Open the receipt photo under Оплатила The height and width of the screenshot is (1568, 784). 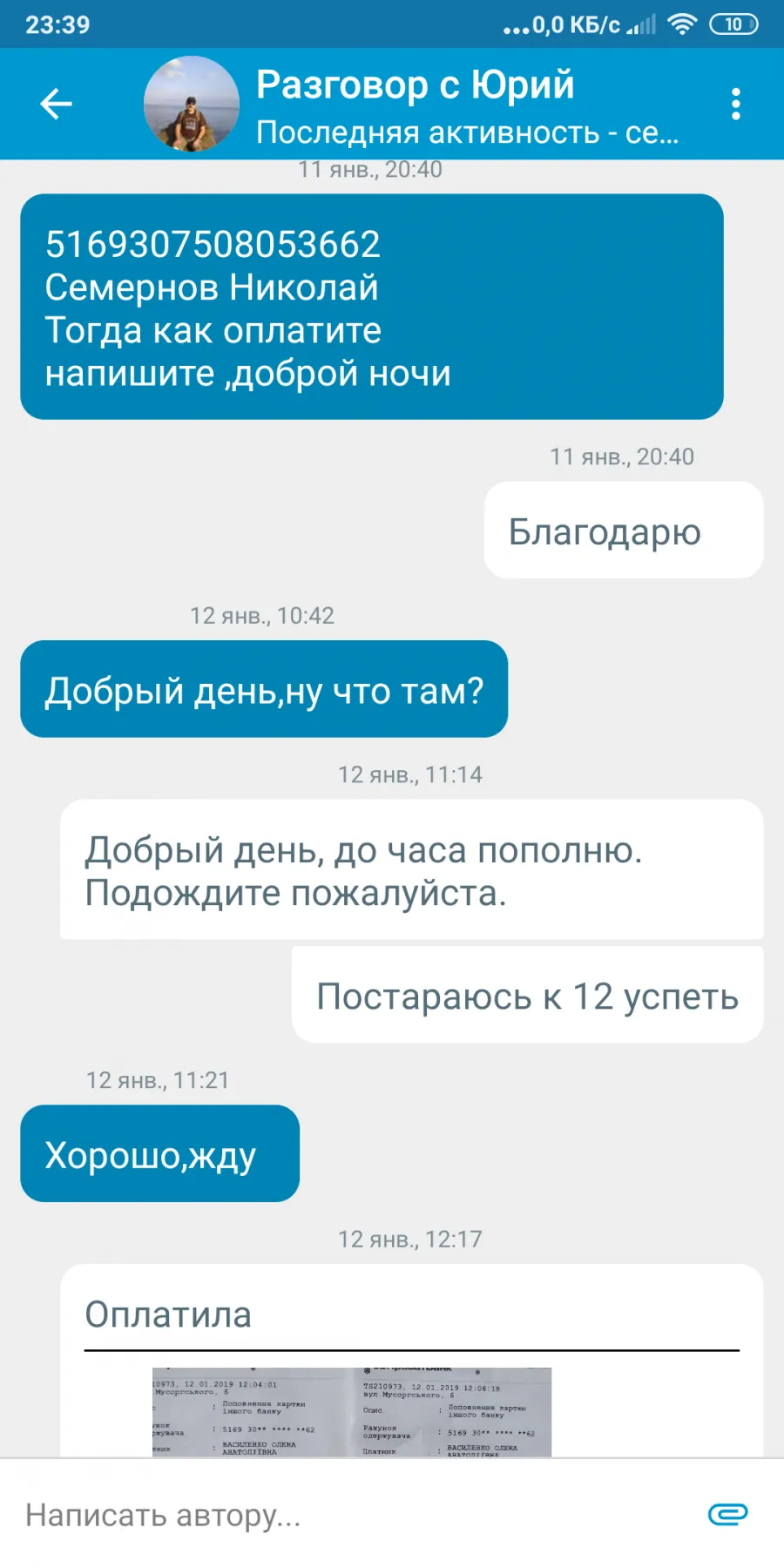tap(352, 1412)
